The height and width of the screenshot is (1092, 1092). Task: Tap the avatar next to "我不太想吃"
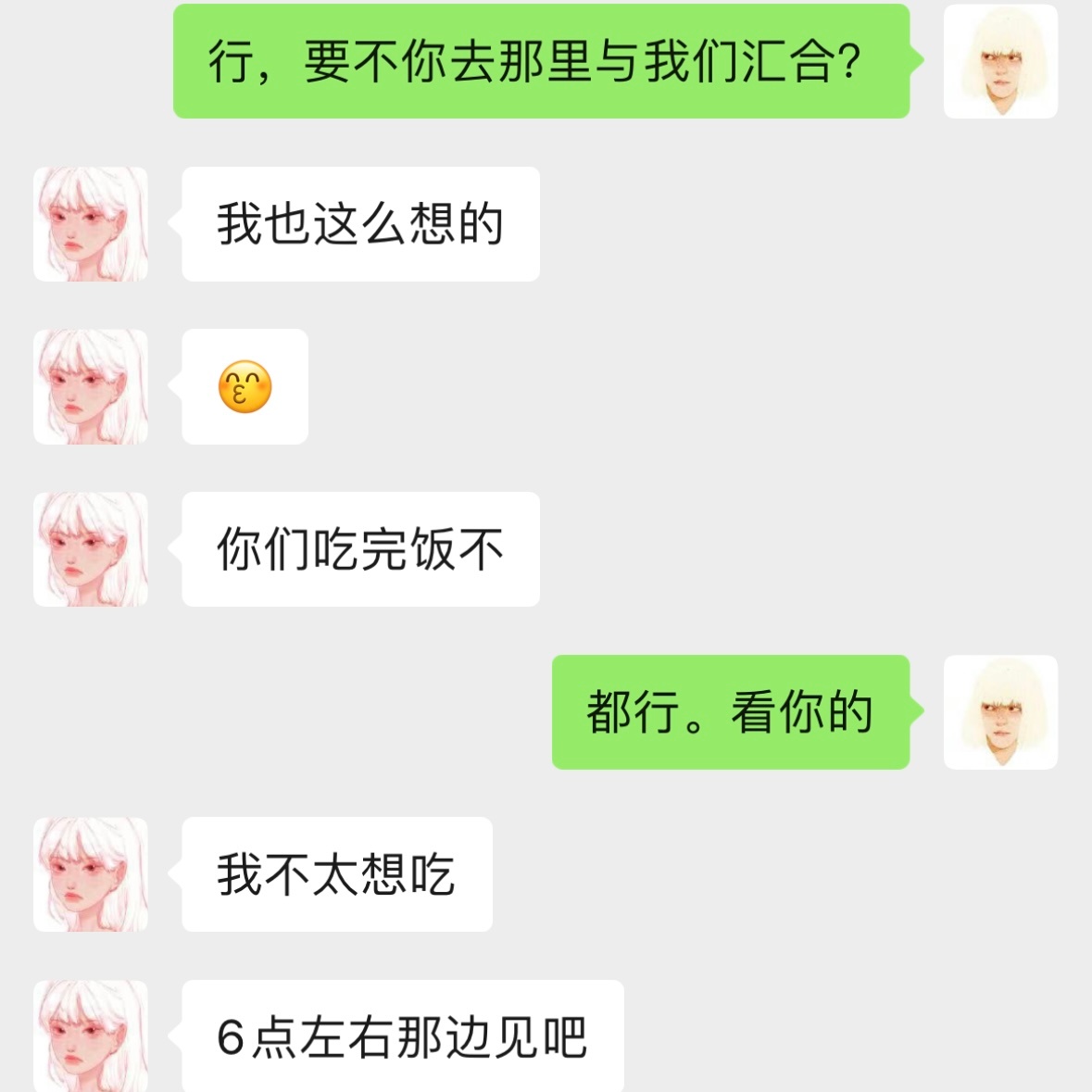click(x=91, y=874)
